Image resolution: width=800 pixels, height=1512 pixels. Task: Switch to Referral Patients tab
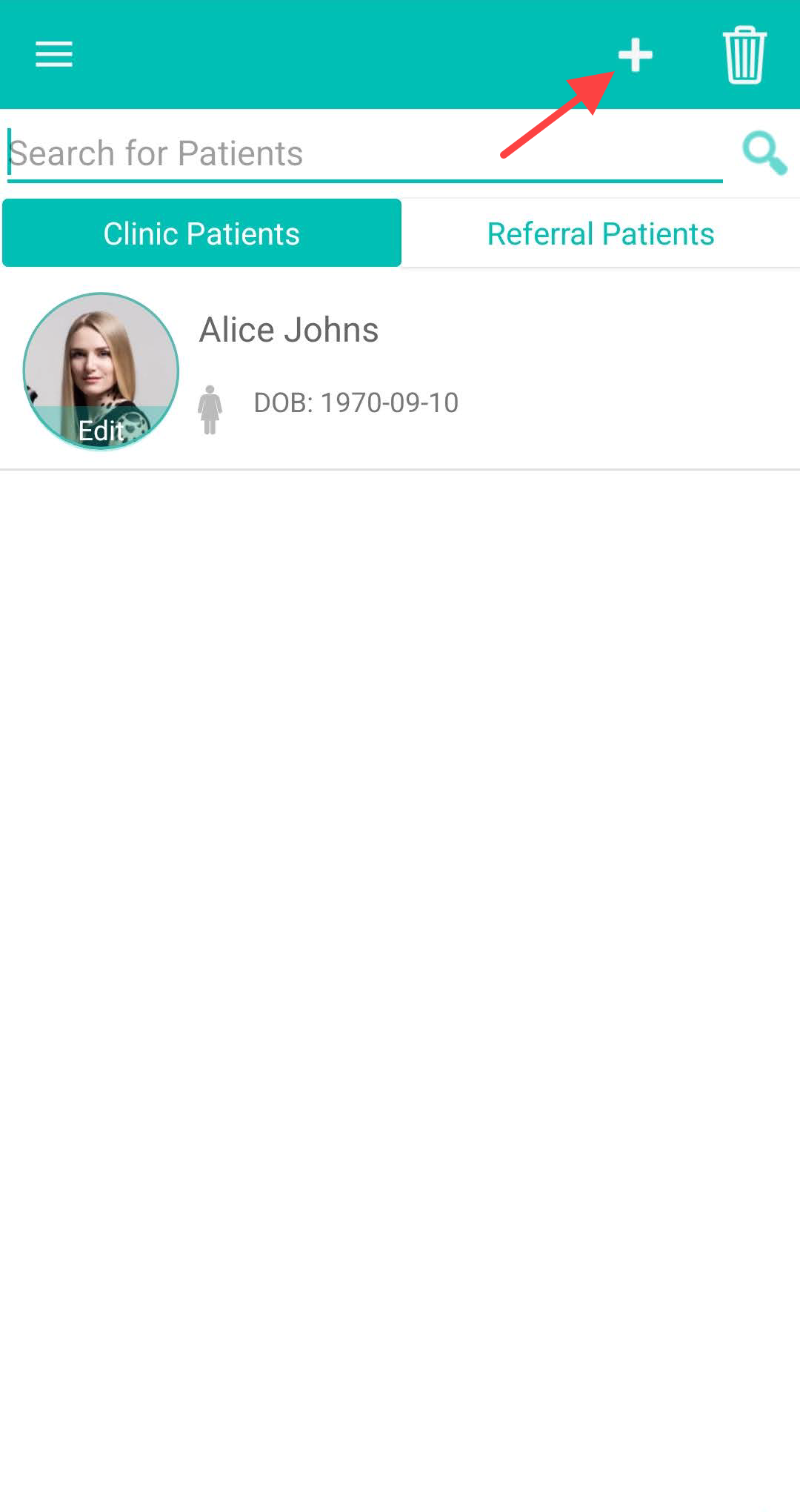pos(600,233)
